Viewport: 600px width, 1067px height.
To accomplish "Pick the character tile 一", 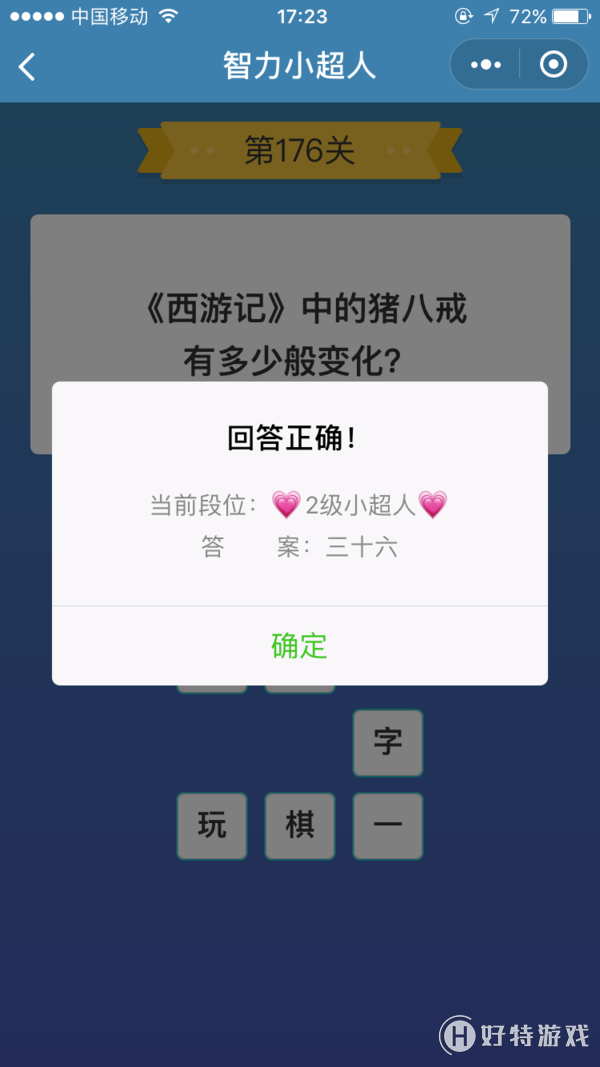I will [x=387, y=825].
